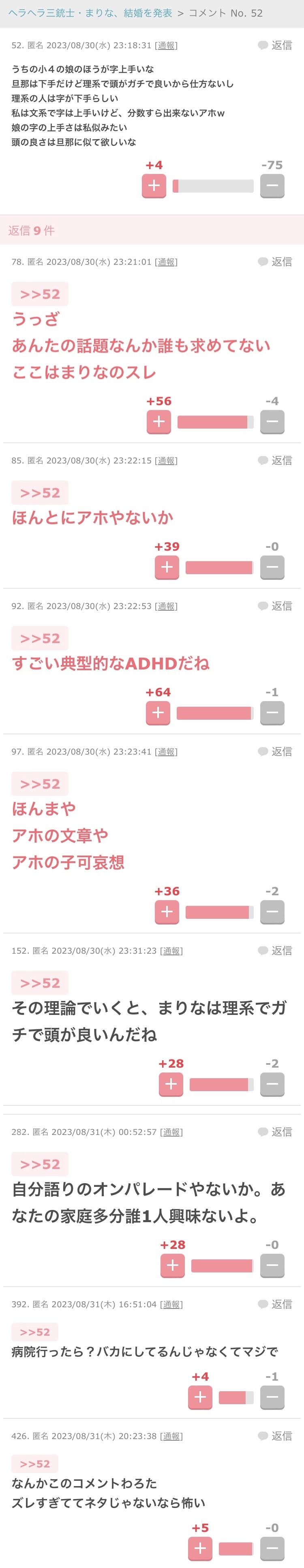This screenshot has height=1568, width=304.
Task: Upvote comment 92 about ADHD
Action: tap(158, 713)
